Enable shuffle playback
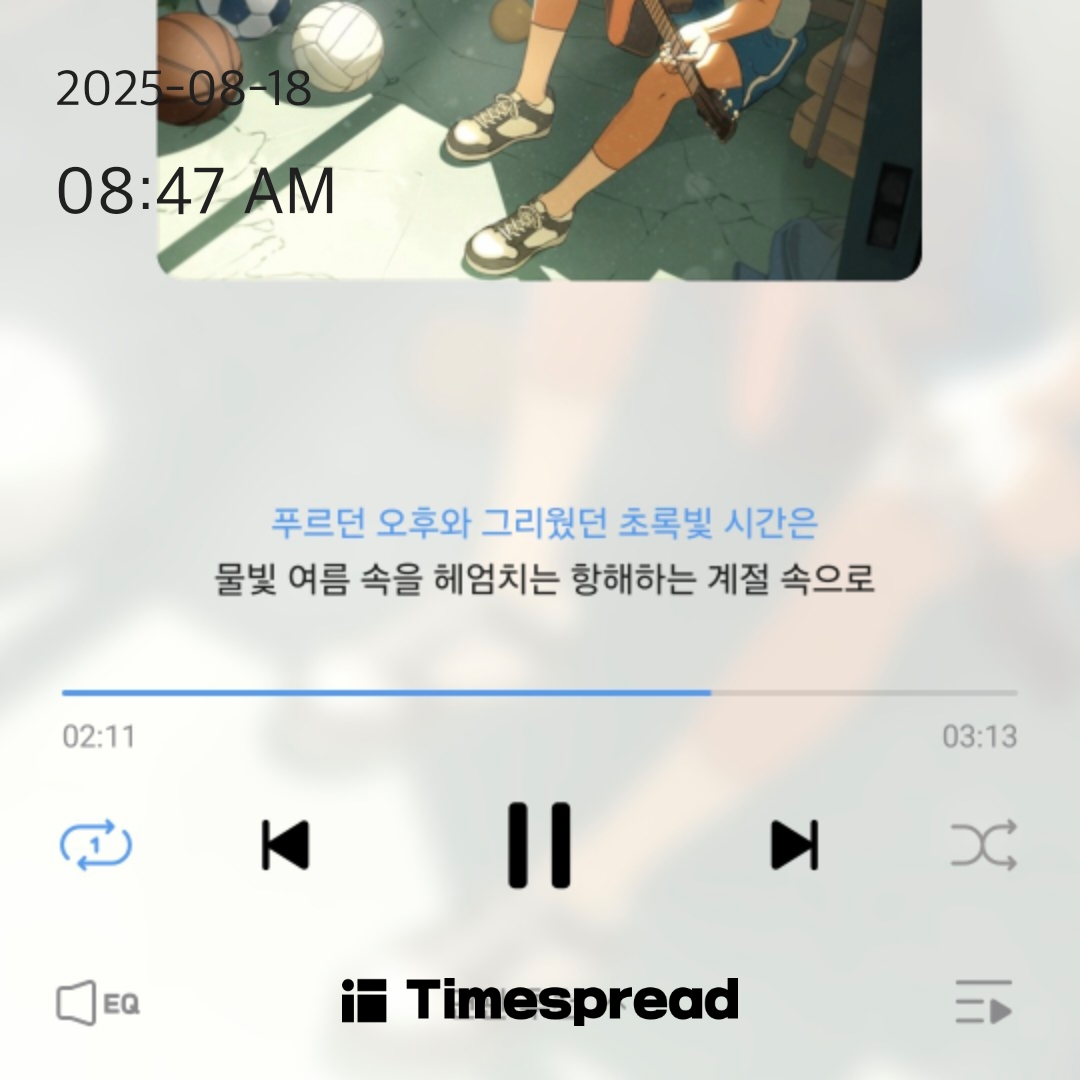The height and width of the screenshot is (1080, 1080). tap(984, 845)
